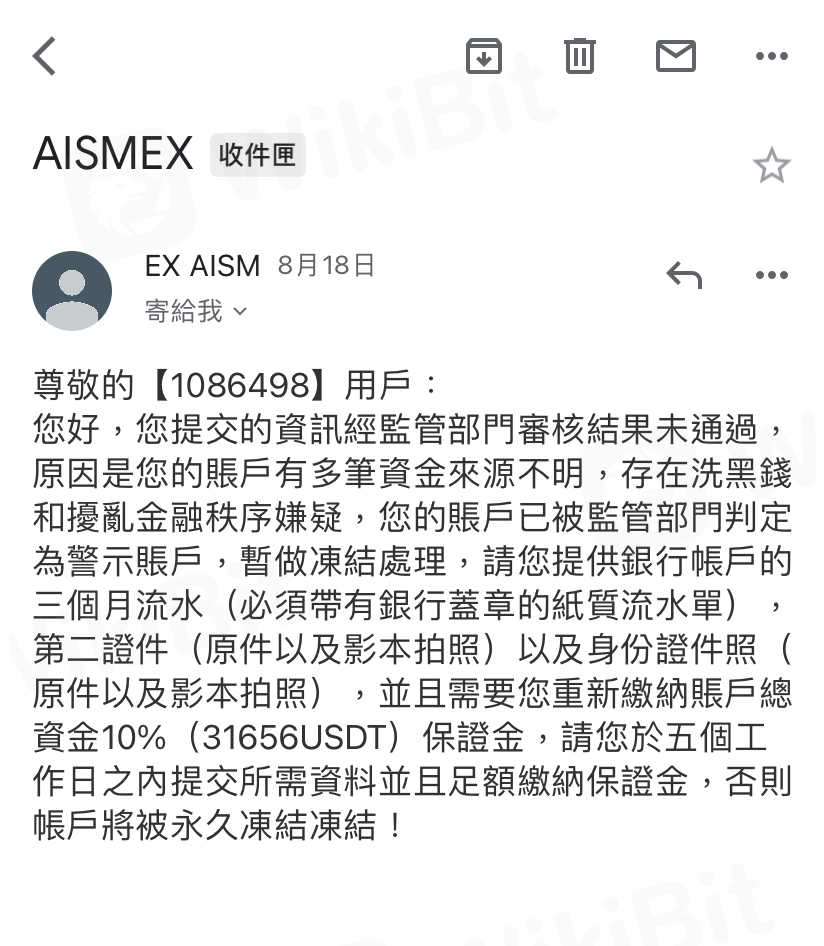Star the AISMEX email
Image resolution: width=824 pixels, height=946 pixels.
[771, 166]
